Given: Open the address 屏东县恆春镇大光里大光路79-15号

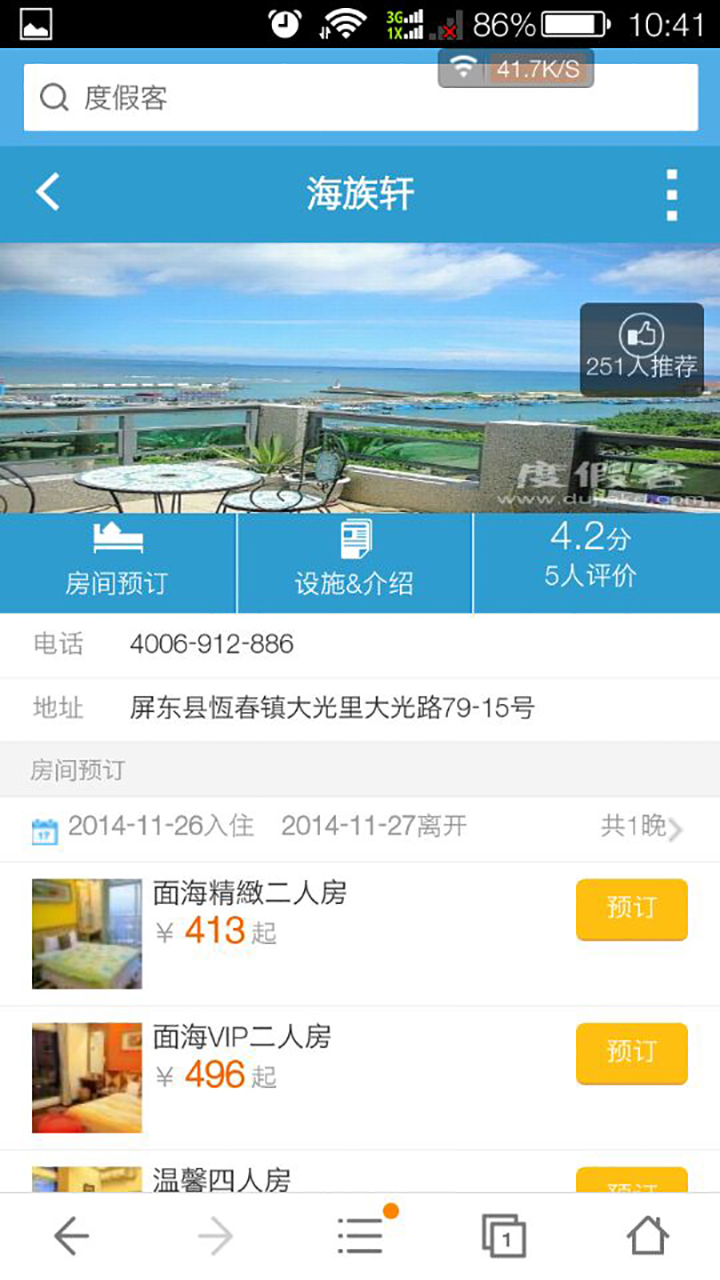Looking at the screenshot, I should click(x=332, y=709).
